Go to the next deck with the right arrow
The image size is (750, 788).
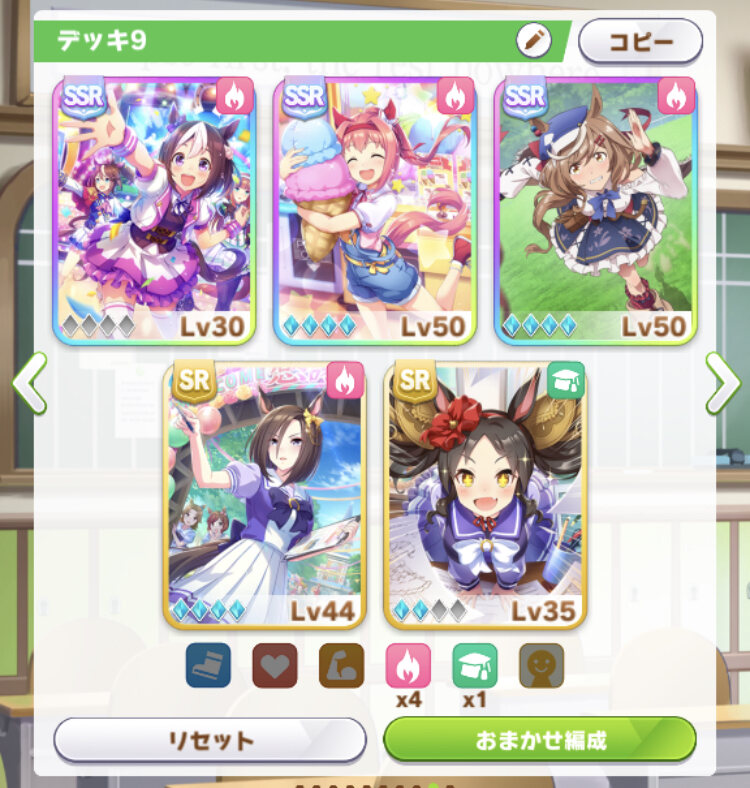point(722,383)
